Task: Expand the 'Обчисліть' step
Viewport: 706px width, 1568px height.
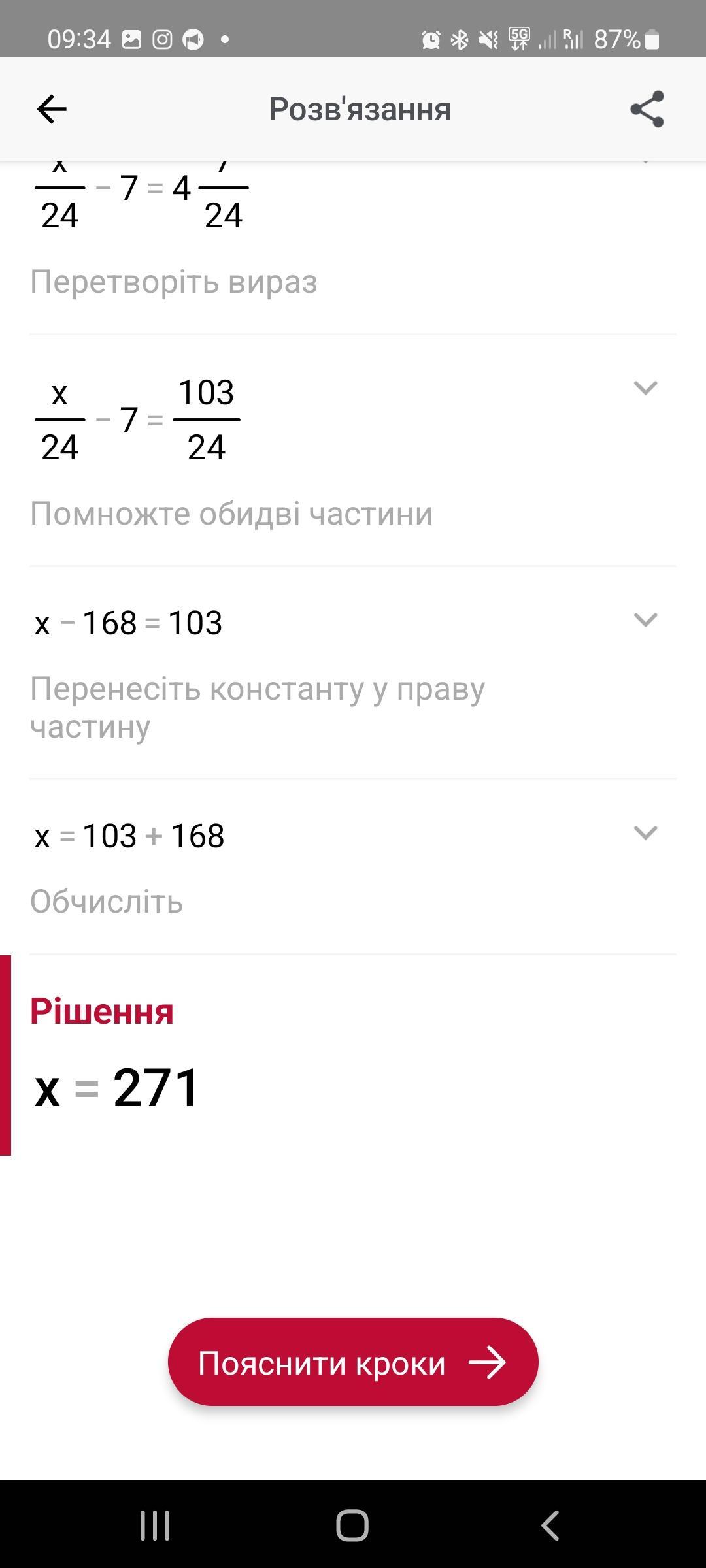Action: pyautogui.click(x=645, y=833)
